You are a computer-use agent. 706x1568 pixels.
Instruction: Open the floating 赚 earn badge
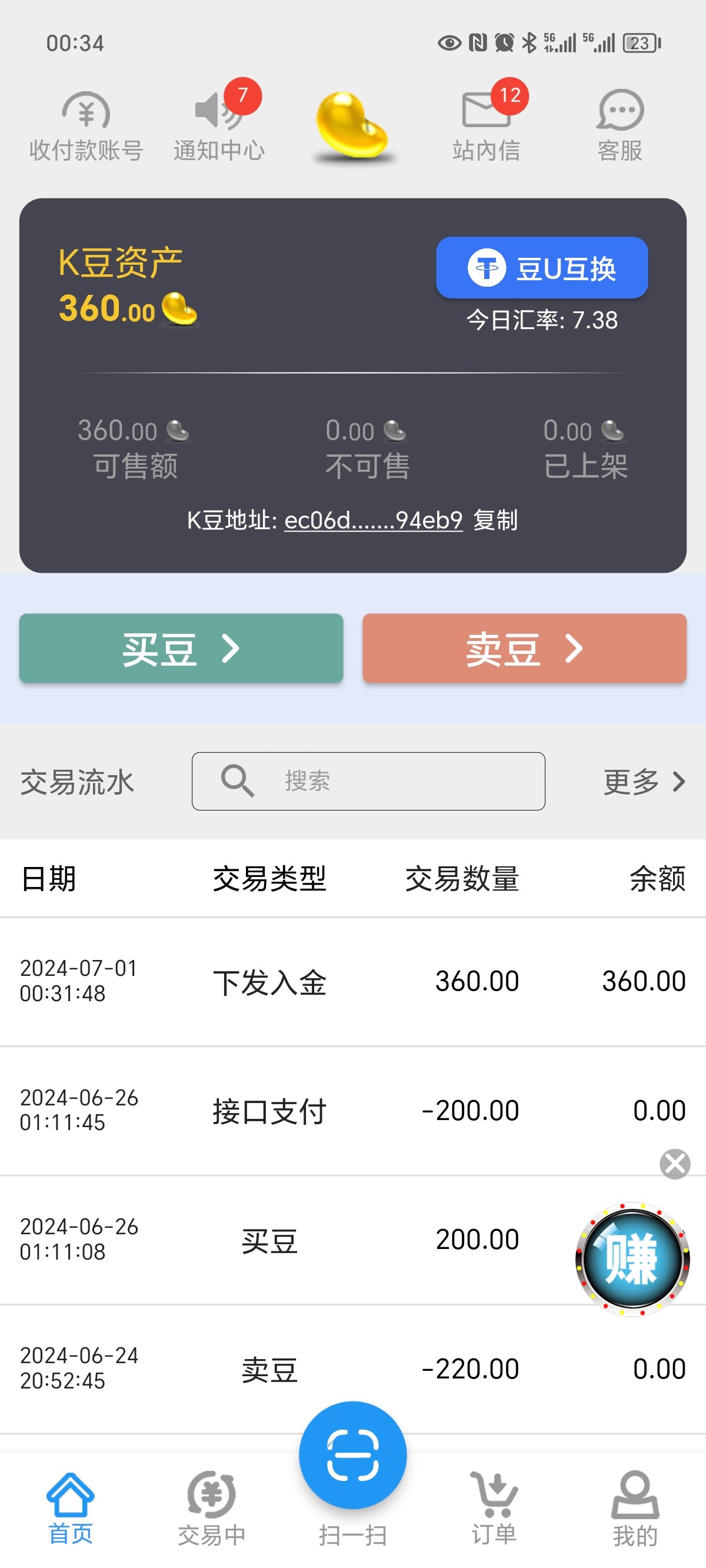pos(632,1258)
